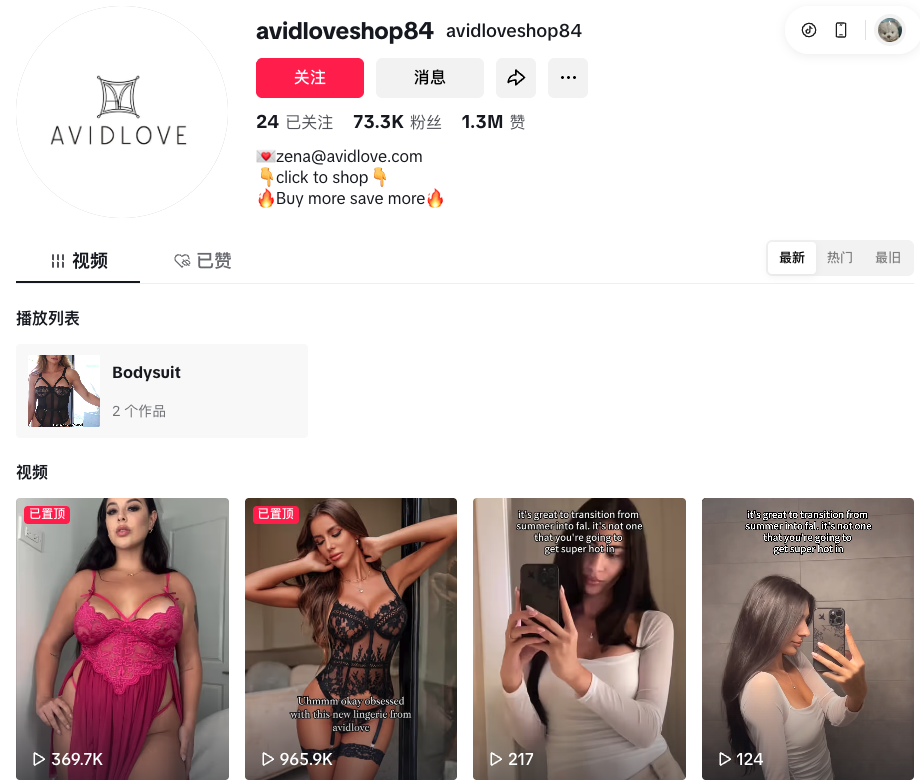
Task: Open the 消息 message button
Action: pos(429,78)
